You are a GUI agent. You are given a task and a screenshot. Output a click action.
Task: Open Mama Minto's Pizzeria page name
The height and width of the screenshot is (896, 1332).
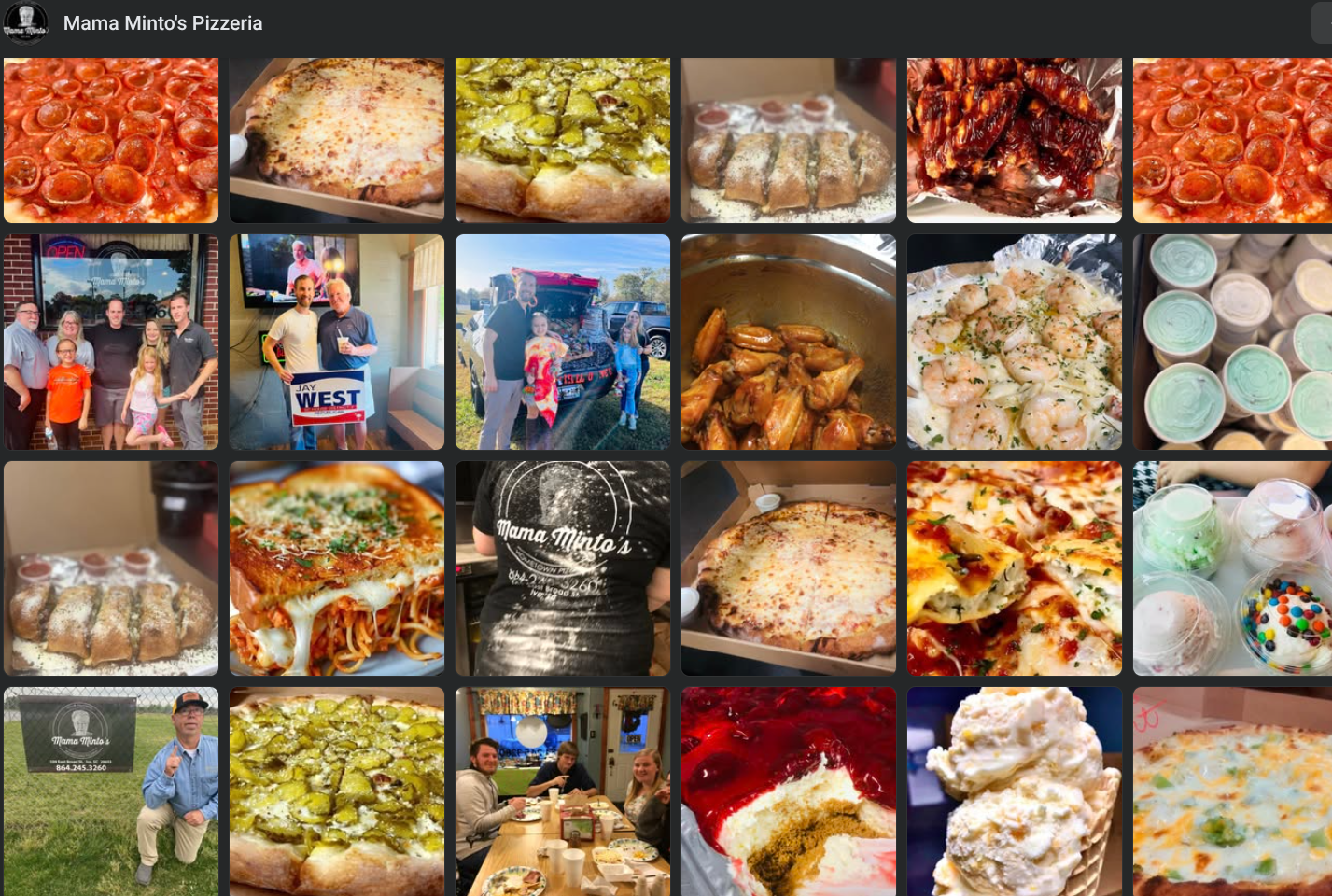[162, 23]
